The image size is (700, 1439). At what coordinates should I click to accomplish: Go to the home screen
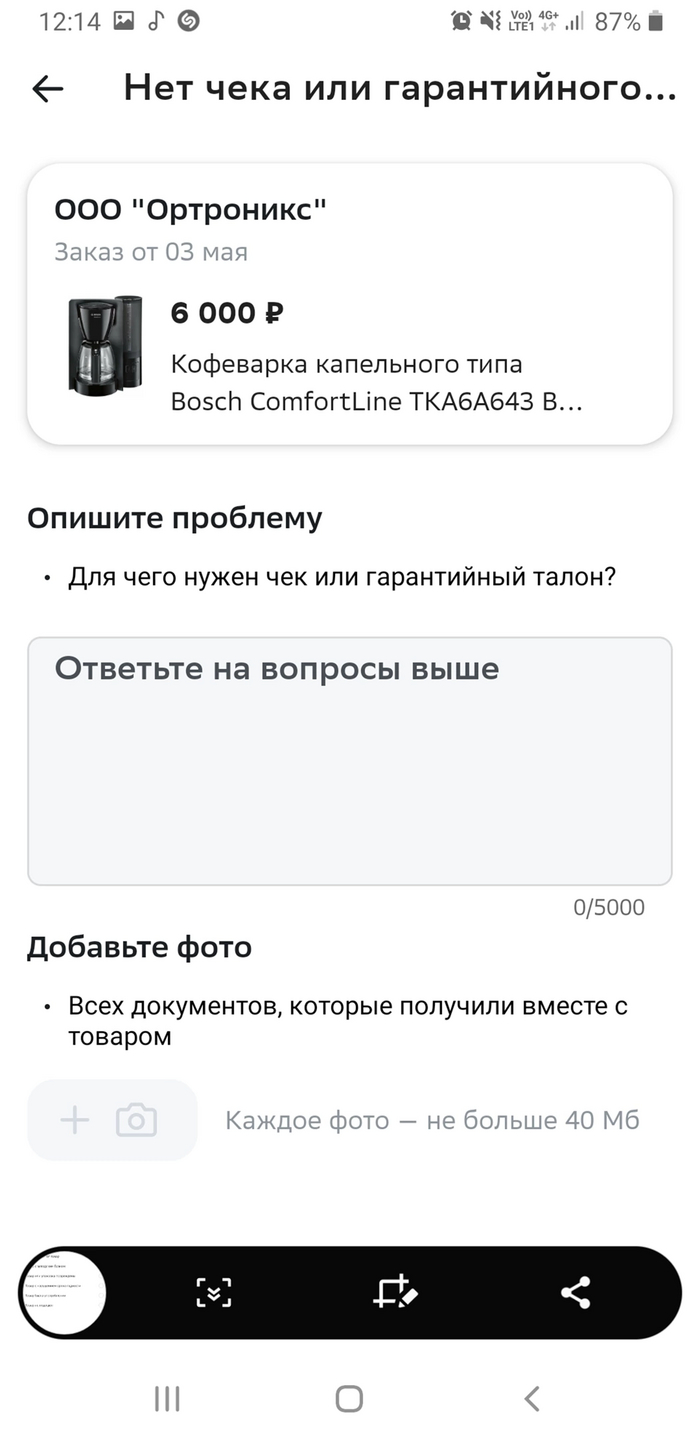click(x=349, y=1398)
